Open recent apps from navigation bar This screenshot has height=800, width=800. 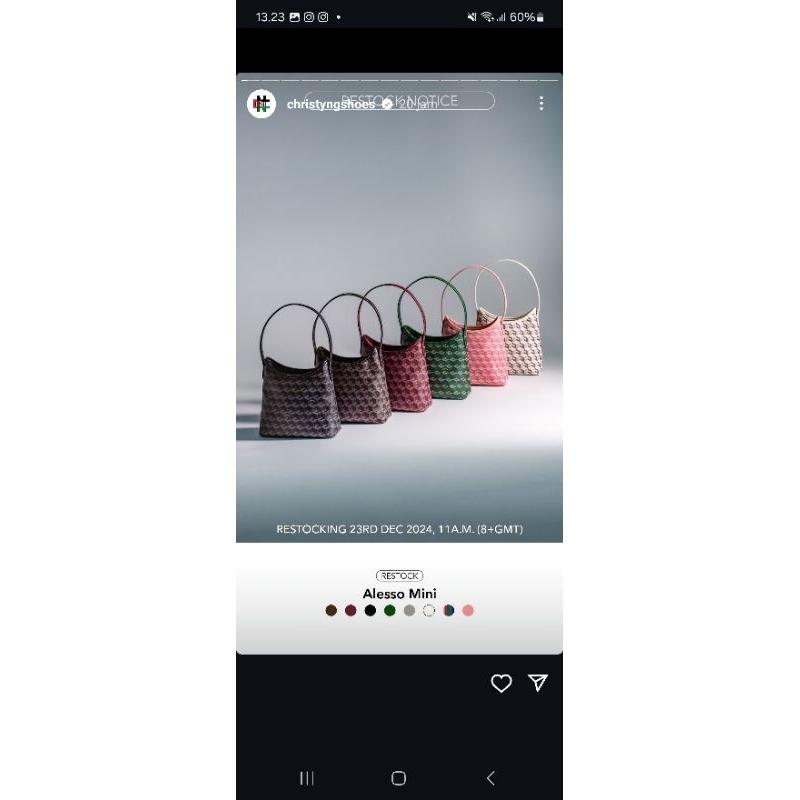[307, 778]
